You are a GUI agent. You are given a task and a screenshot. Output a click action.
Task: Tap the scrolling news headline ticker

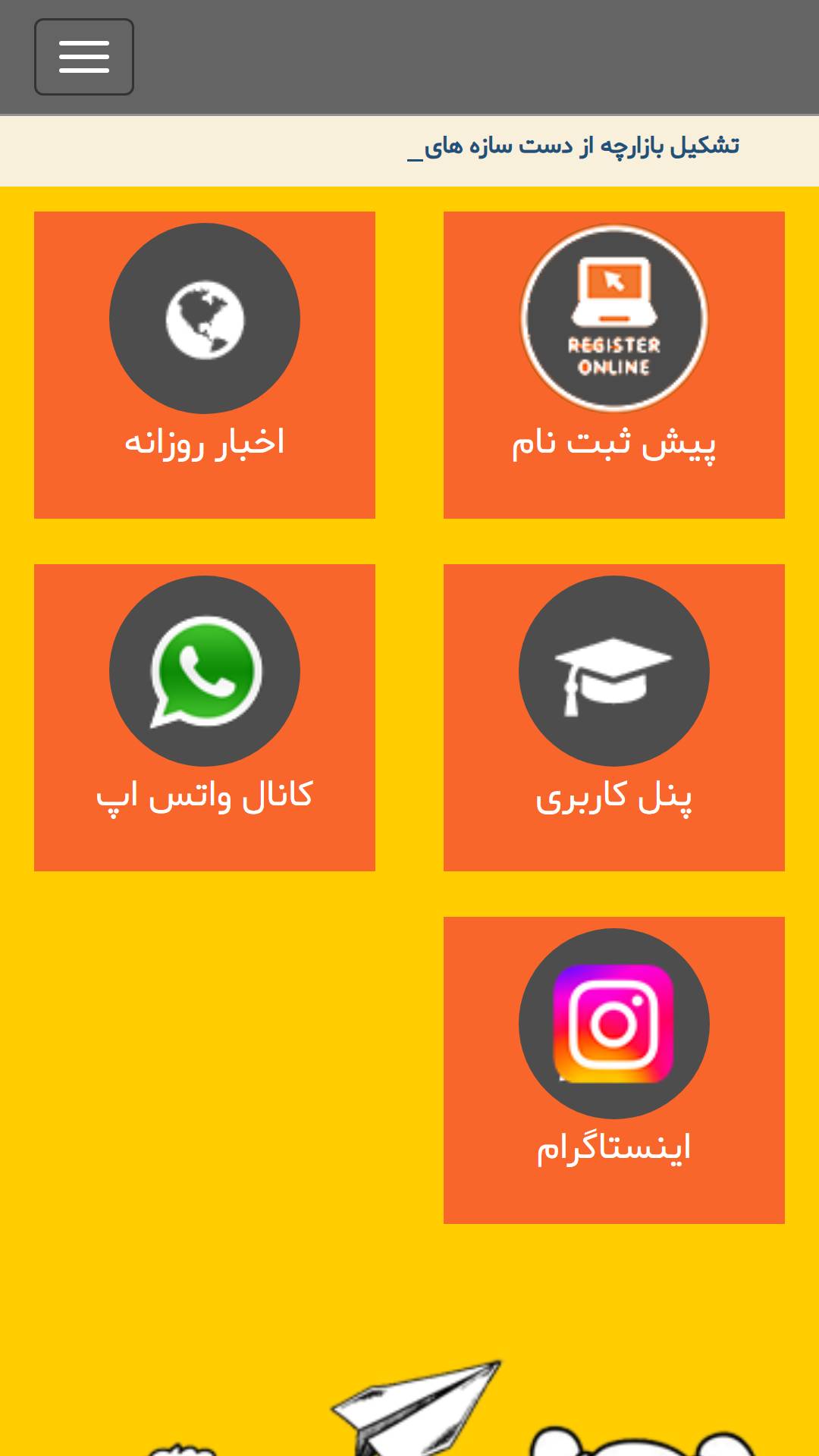point(574,146)
